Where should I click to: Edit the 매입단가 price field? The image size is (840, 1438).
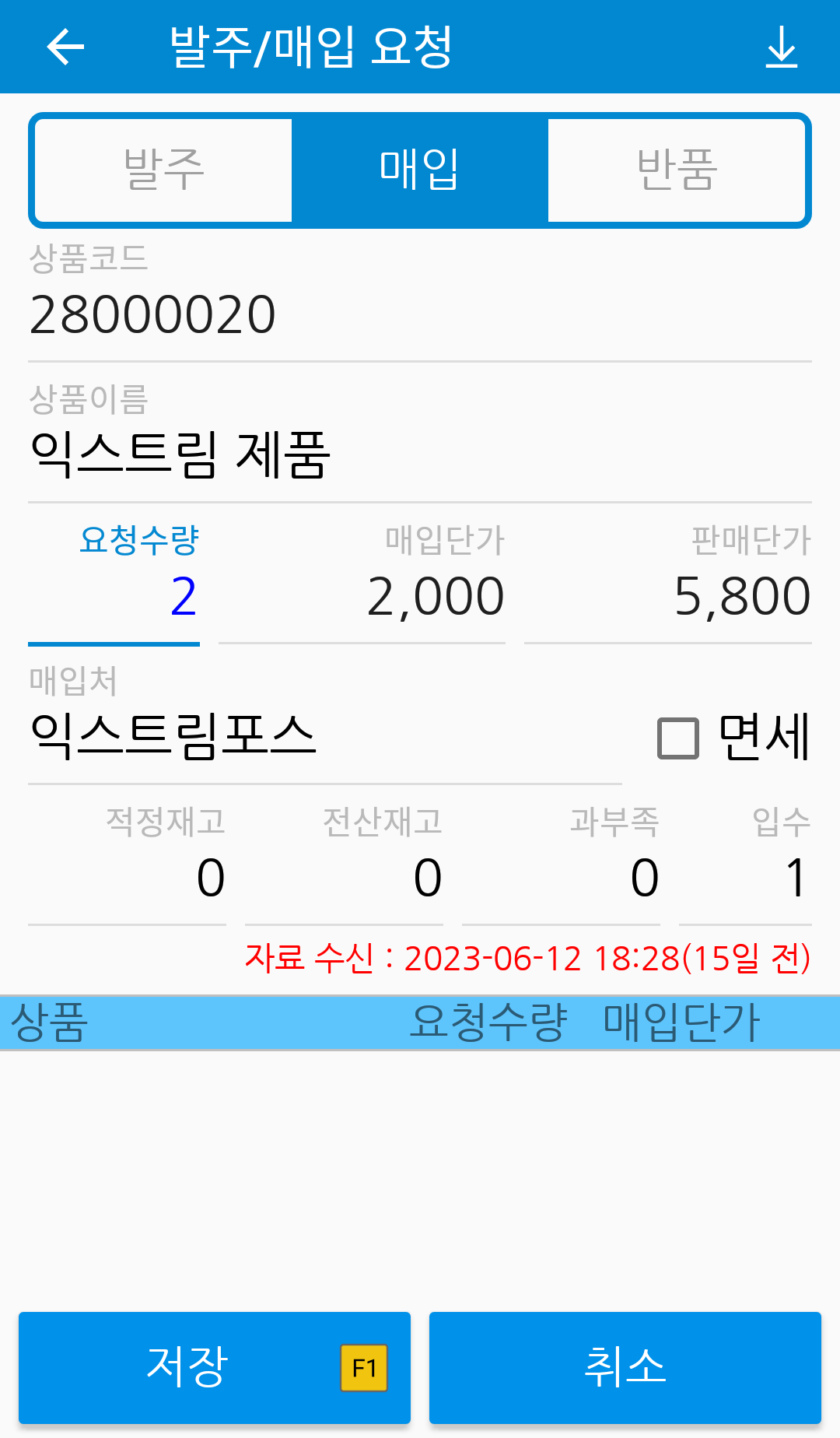(x=362, y=597)
